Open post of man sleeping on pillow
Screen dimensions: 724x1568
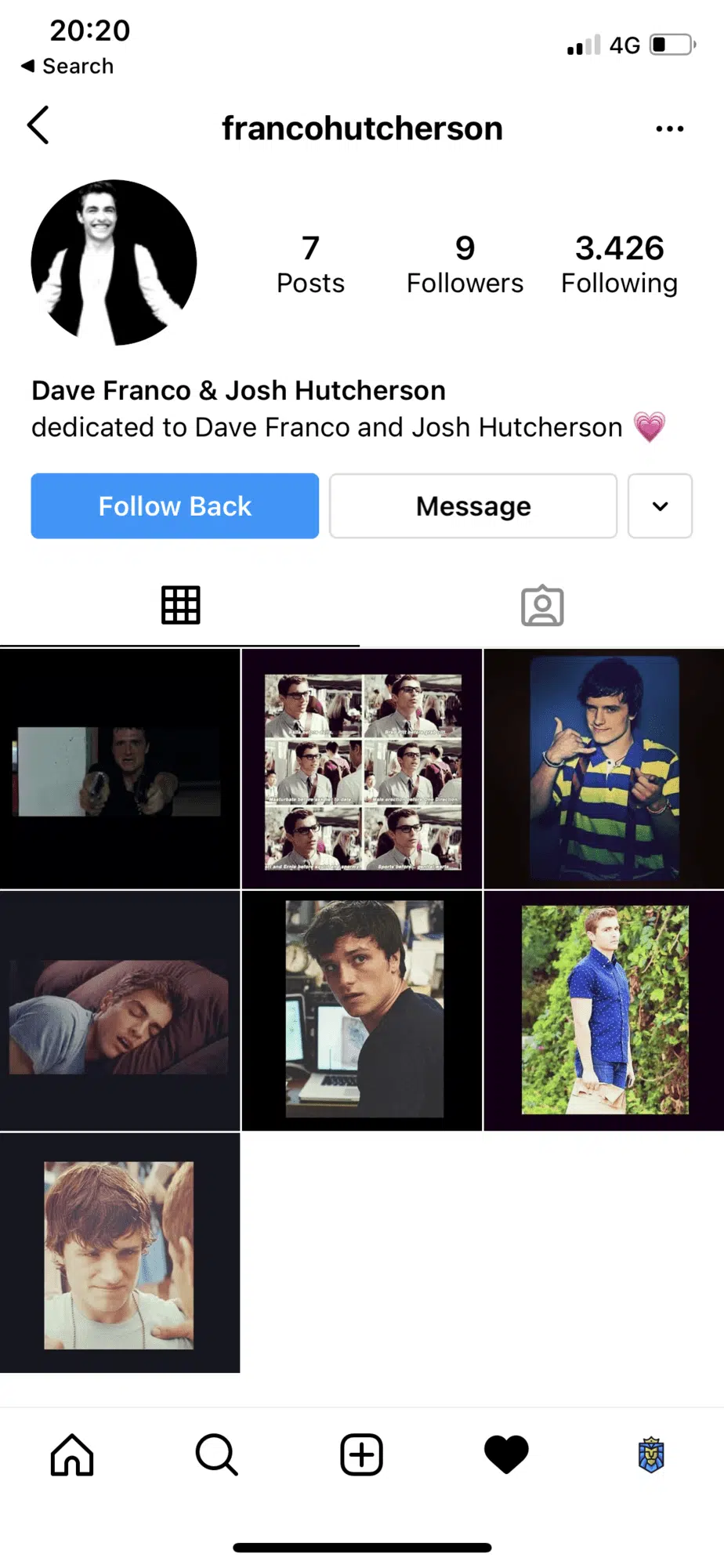[120, 1011]
